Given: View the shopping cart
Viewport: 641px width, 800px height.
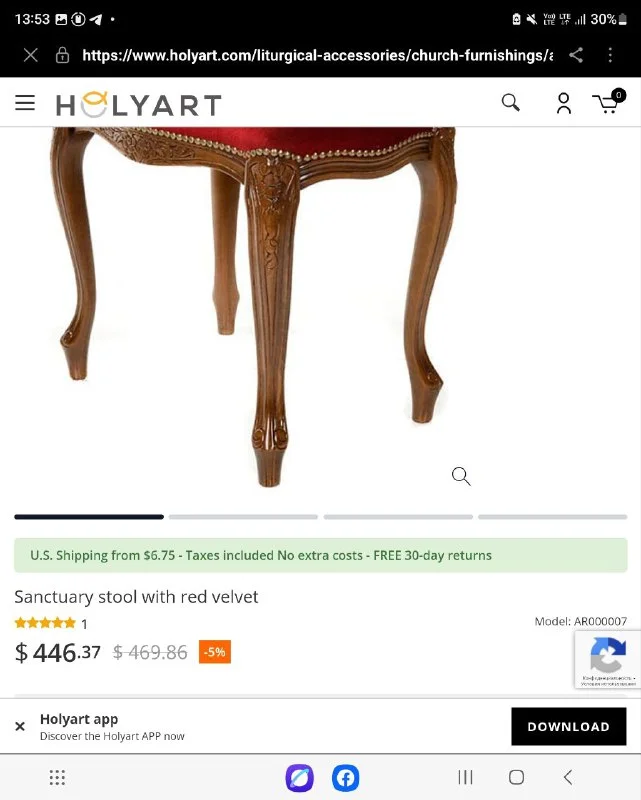Looking at the screenshot, I should 608,102.
